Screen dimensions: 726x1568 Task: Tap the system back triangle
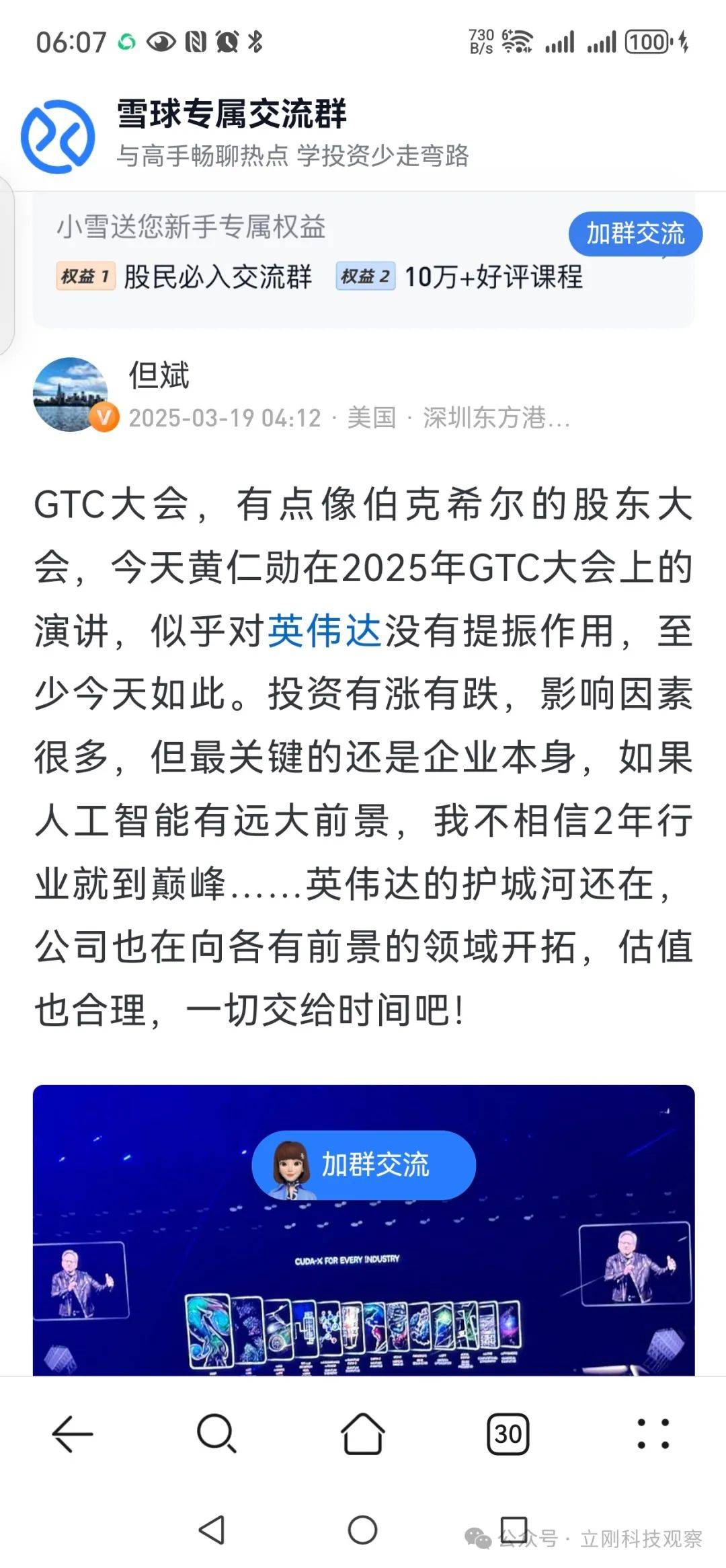pyautogui.click(x=212, y=1530)
